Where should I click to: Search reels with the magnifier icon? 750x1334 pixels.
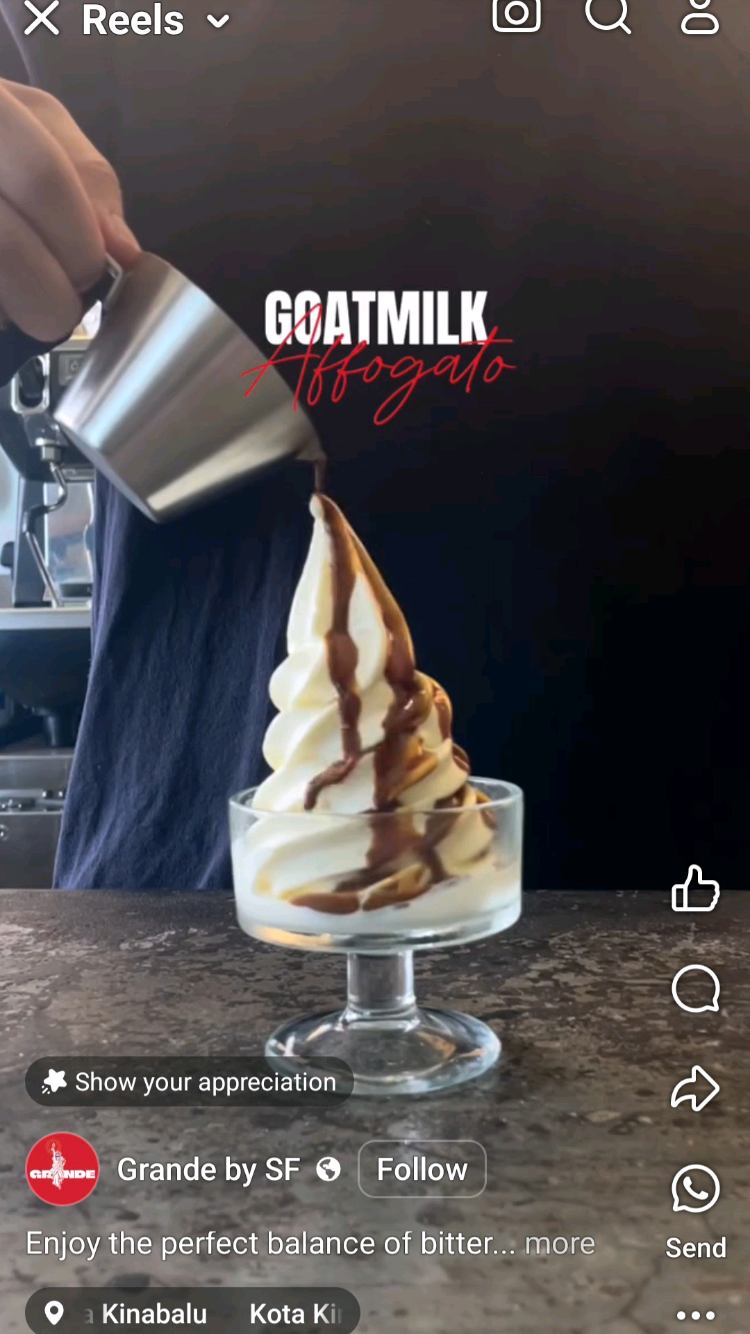607,14
